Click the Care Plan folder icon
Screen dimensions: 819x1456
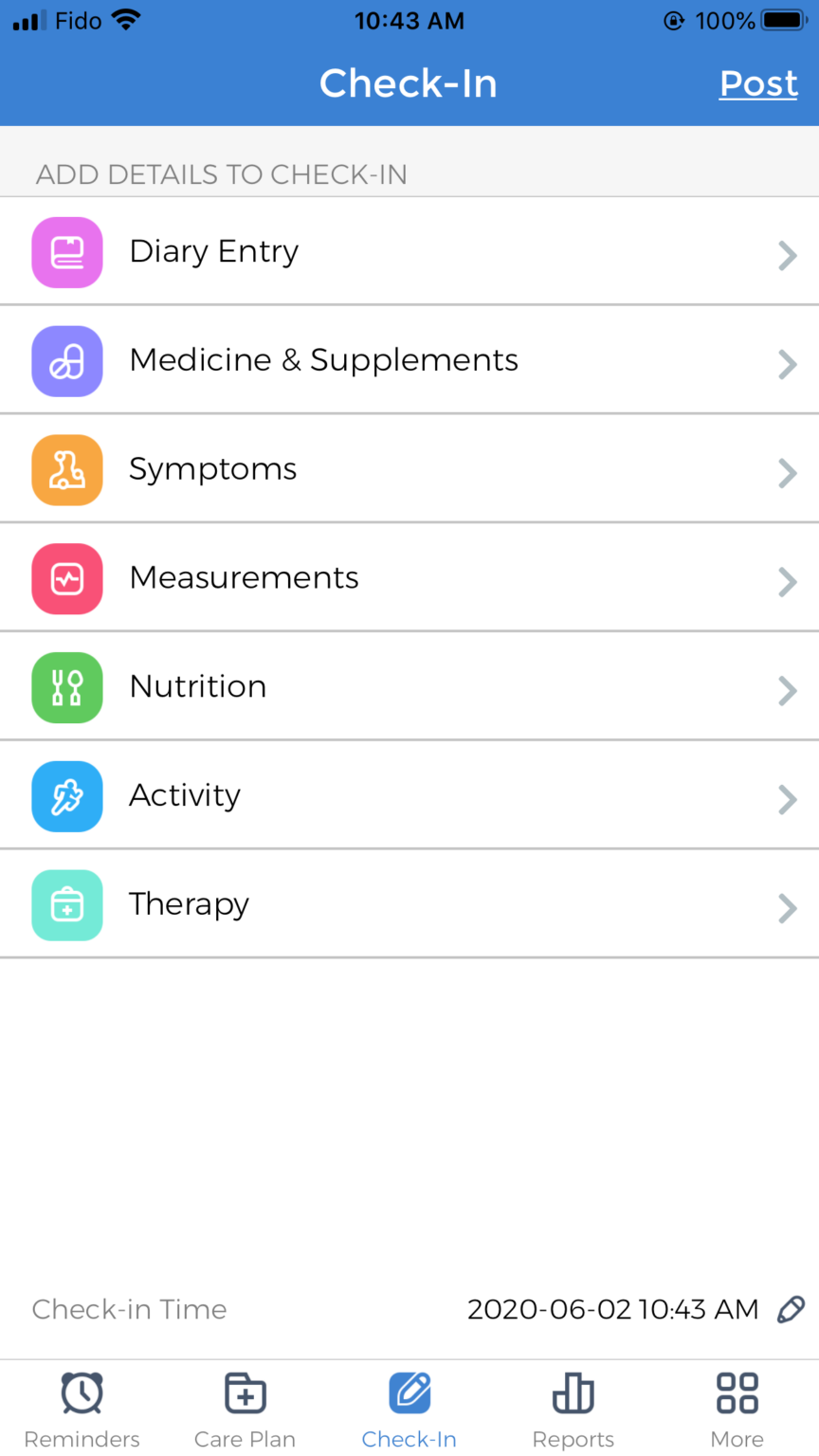245,1393
